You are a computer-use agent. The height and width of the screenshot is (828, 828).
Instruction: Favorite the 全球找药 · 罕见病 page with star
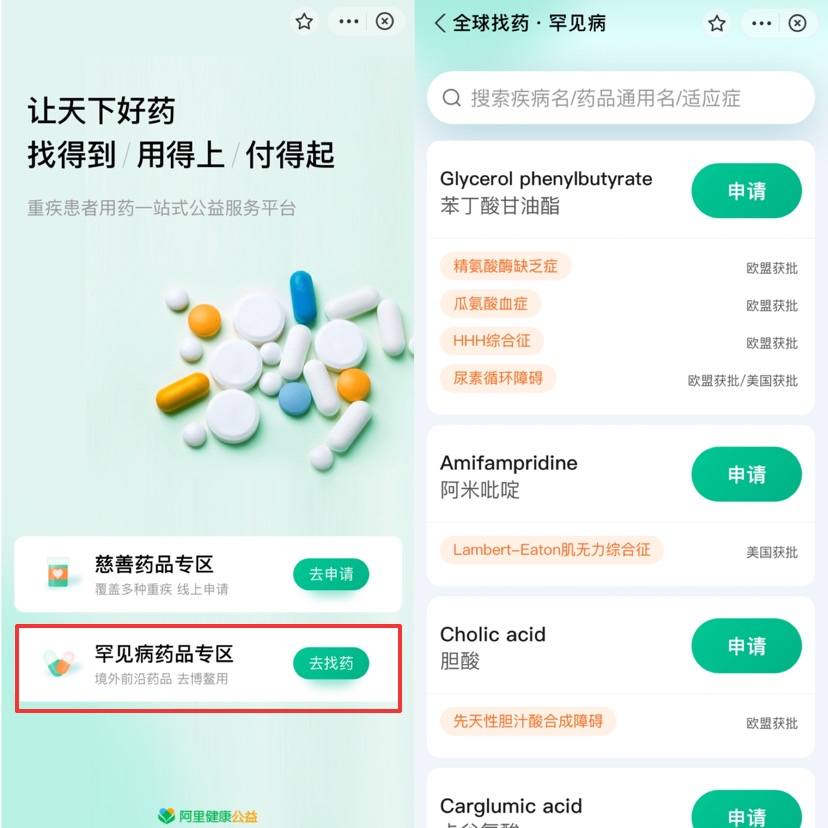tap(717, 23)
